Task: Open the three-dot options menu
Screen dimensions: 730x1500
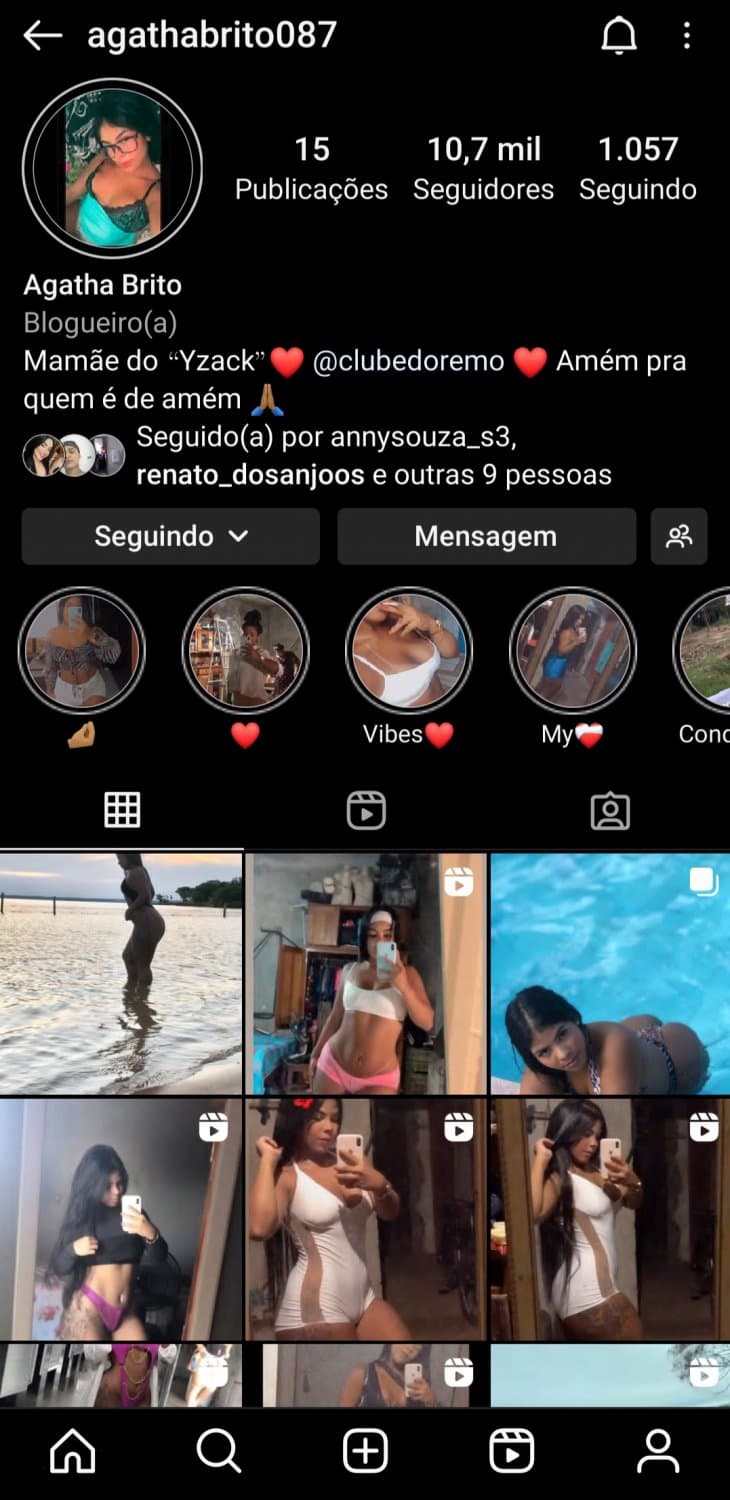Action: coord(686,35)
